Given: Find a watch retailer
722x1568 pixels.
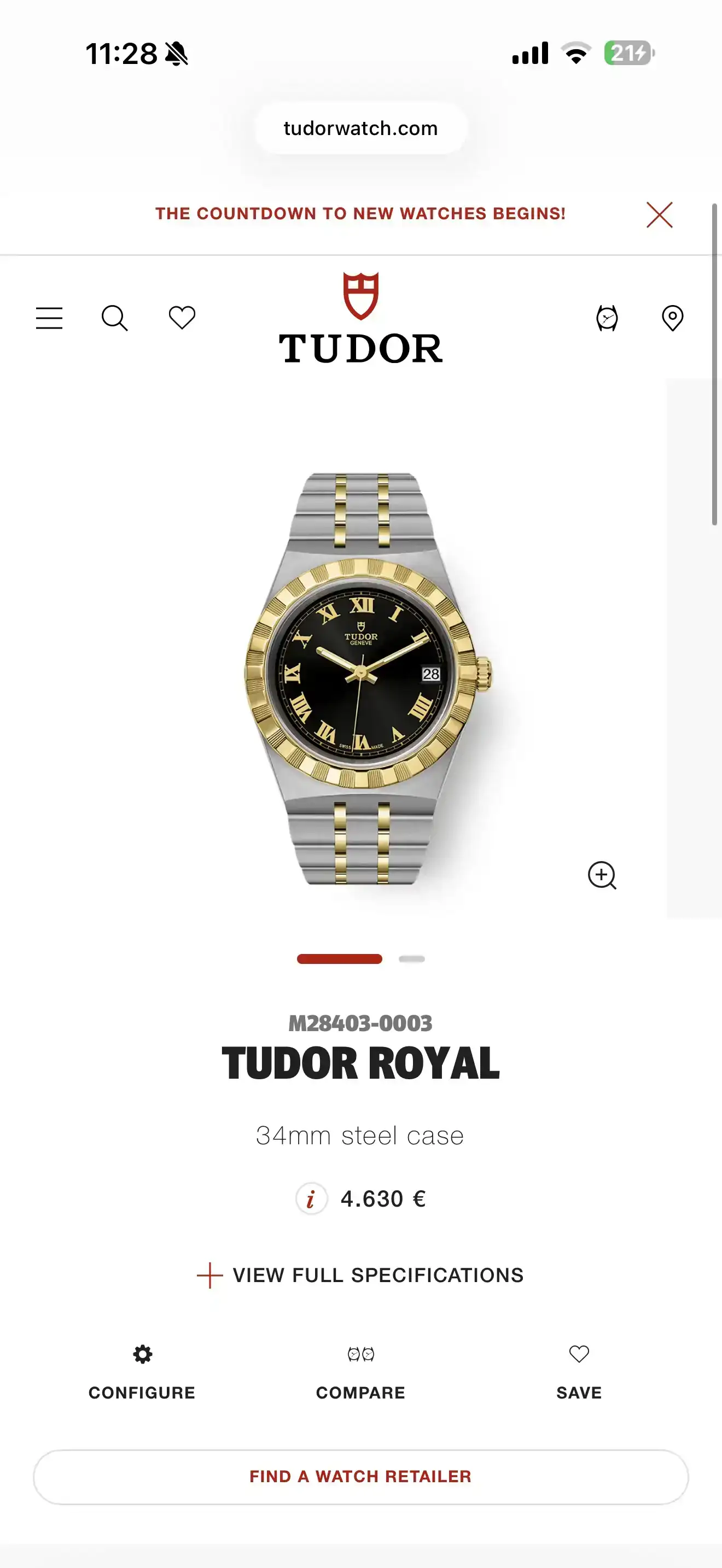Looking at the screenshot, I should pyautogui.click(x=360, y=1476).
